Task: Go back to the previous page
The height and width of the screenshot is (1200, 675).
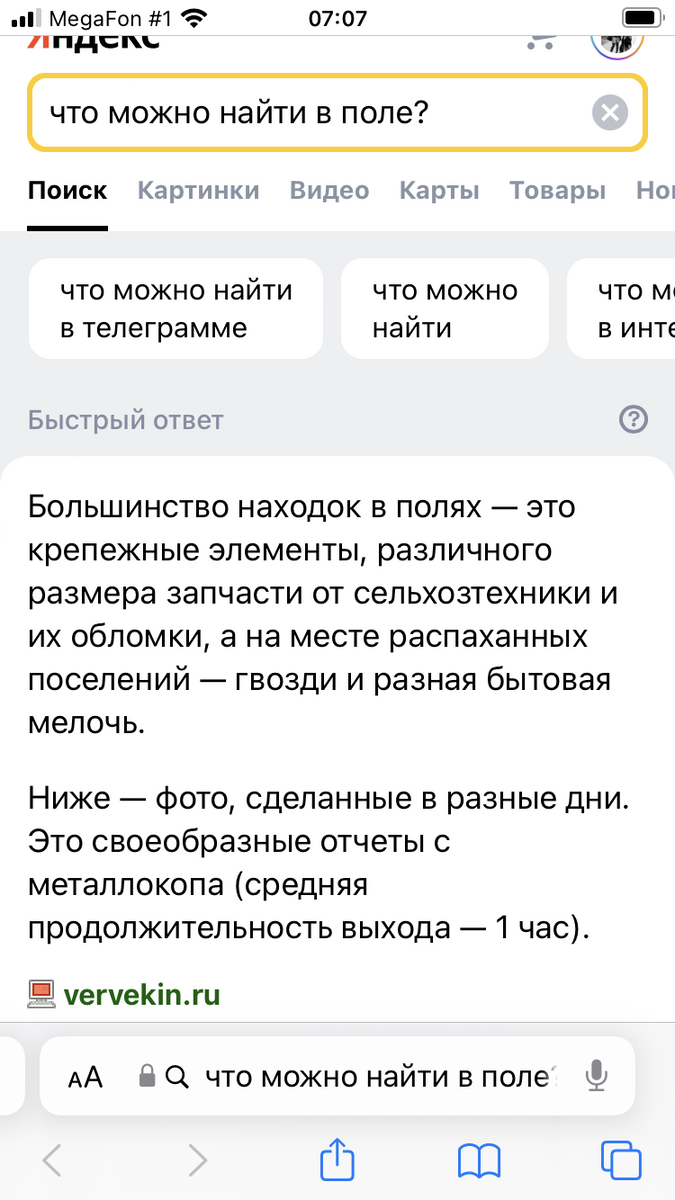Action: click(52, 1160)
